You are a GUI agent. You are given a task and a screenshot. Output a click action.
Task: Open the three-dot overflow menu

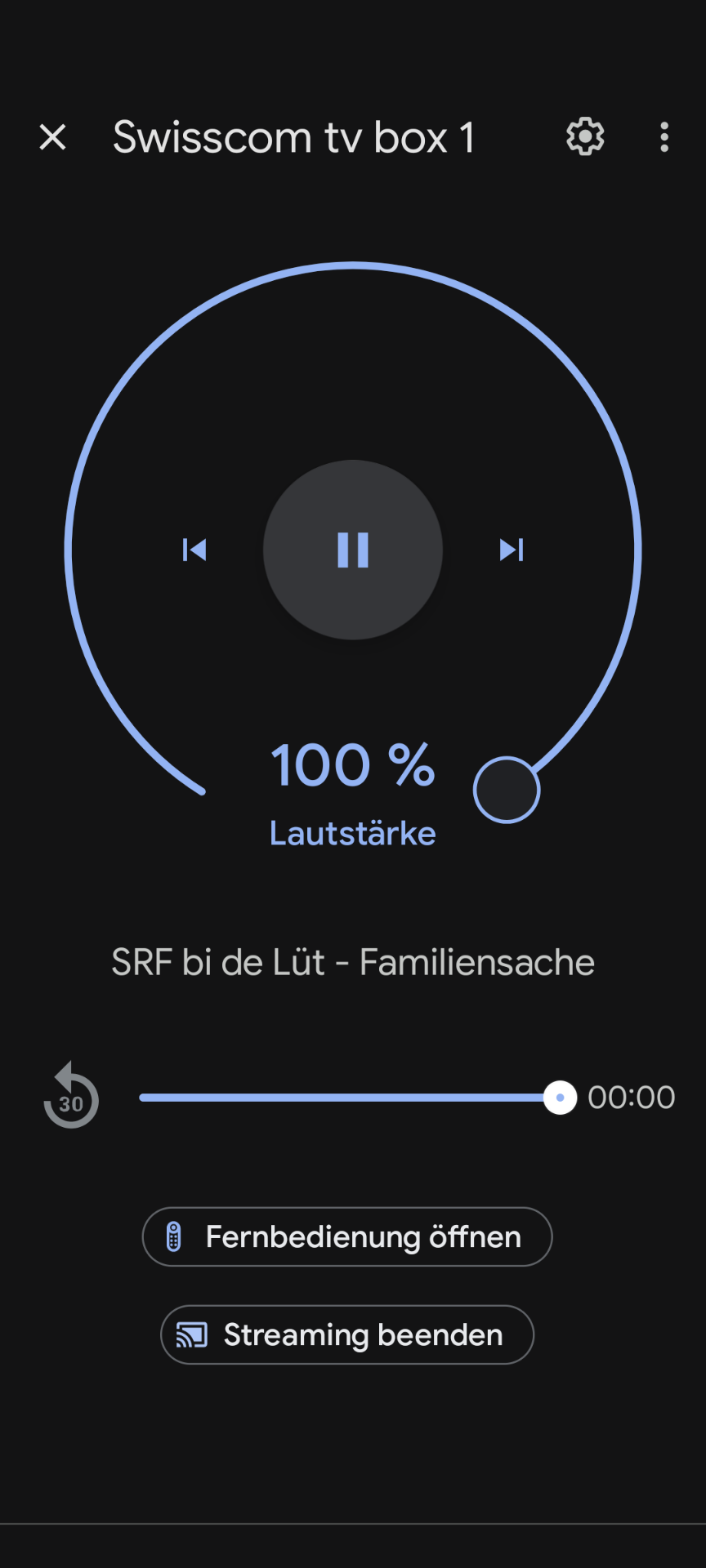(664, 137)
